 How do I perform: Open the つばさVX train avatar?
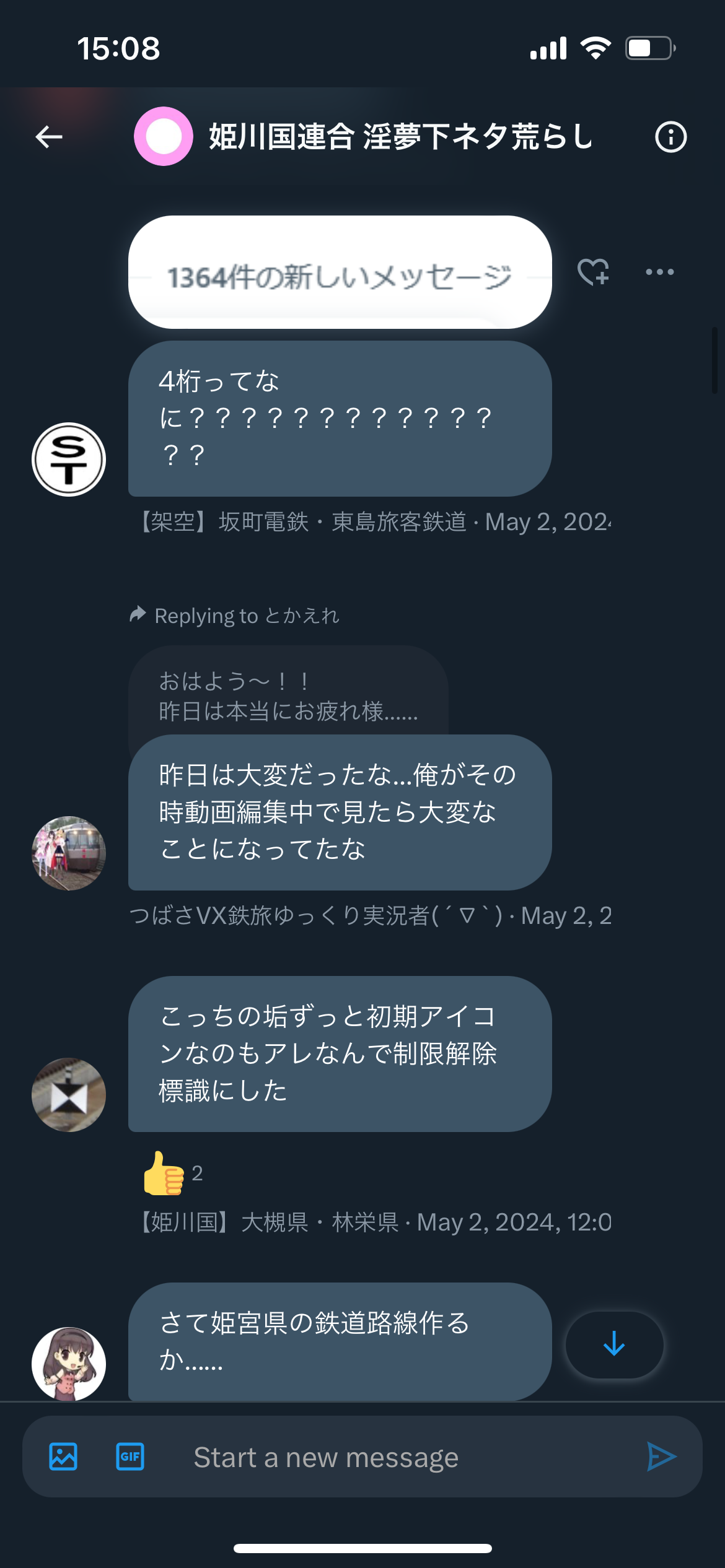tap(69, 853)
